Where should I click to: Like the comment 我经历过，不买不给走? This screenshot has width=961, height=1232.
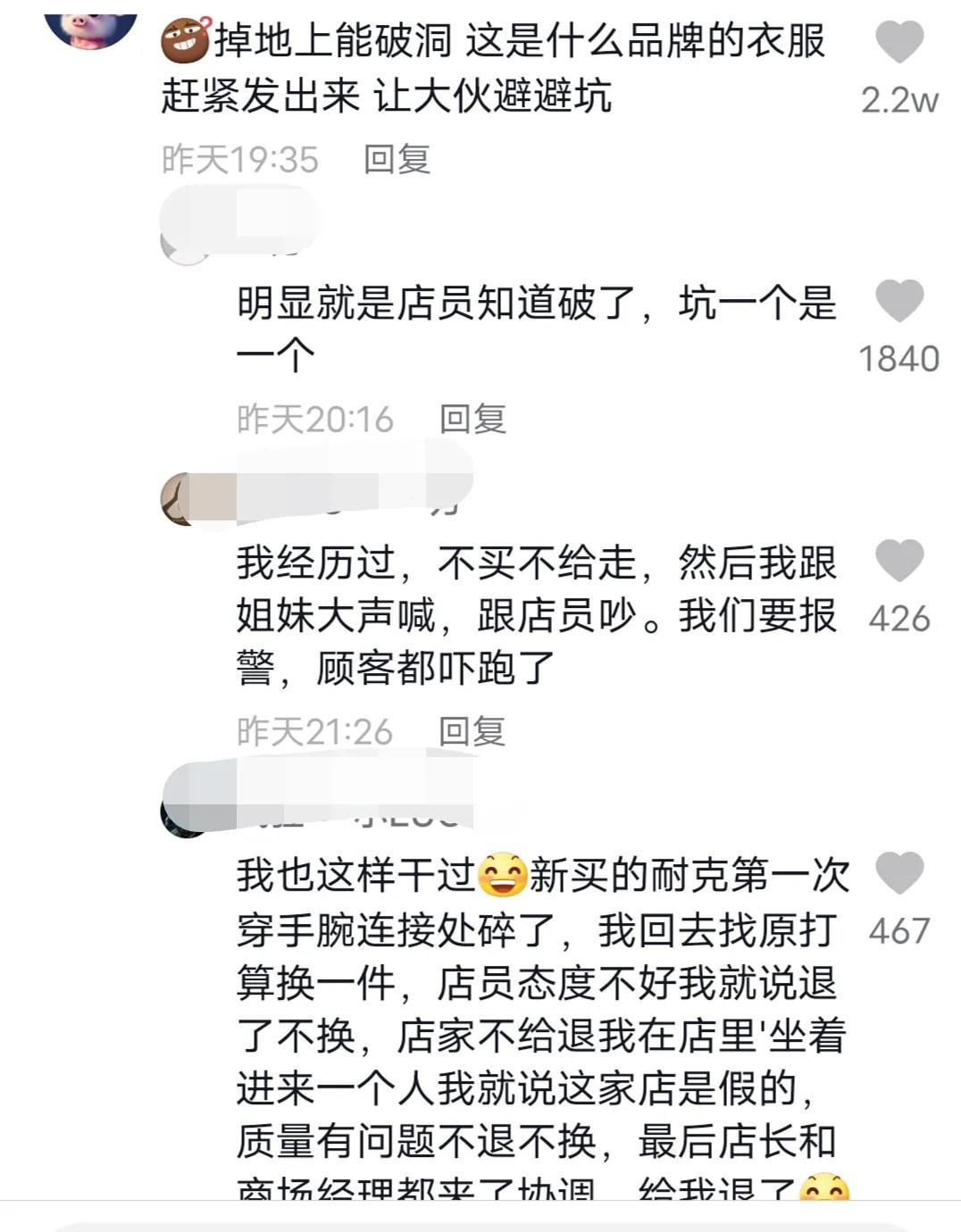pos(898,561)
